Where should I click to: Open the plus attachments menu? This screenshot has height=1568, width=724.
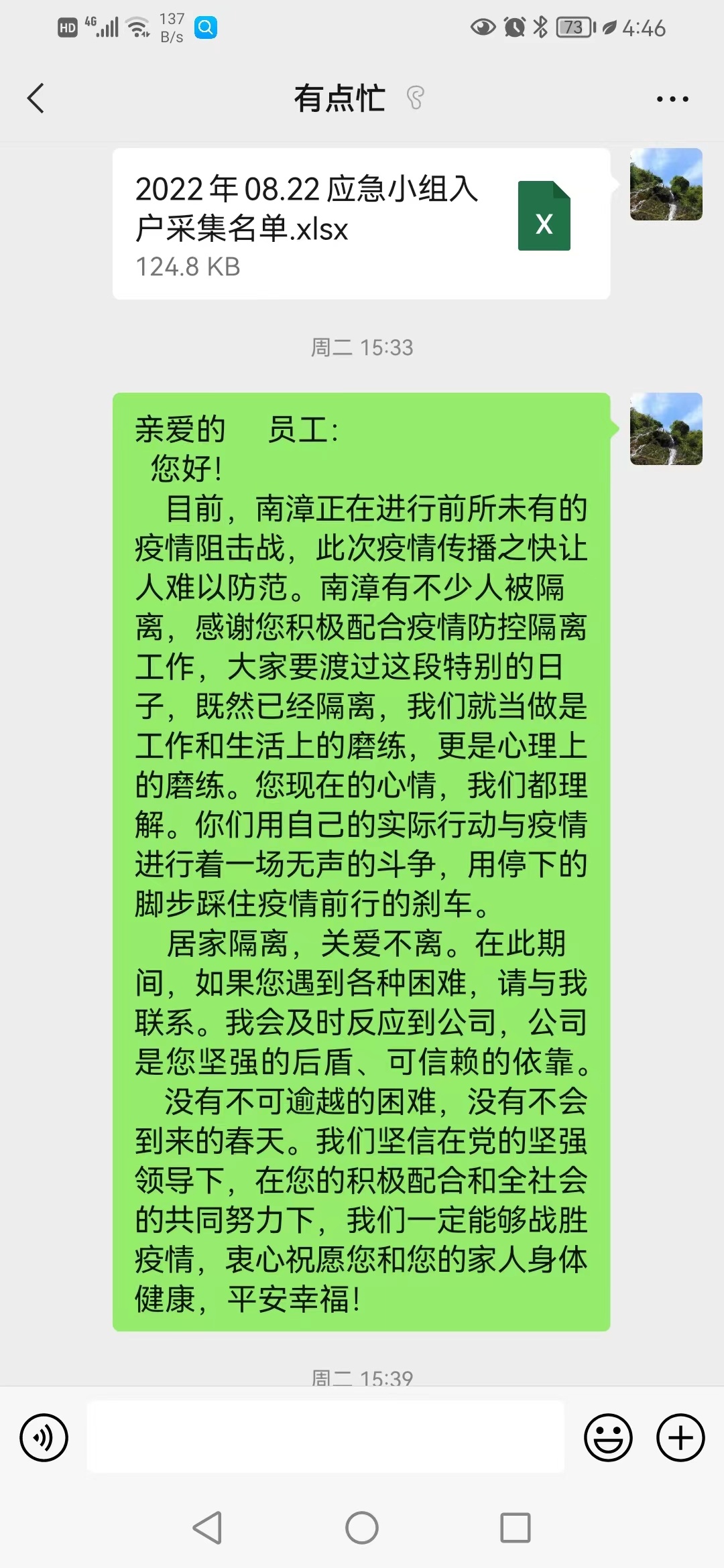click(680, 1438)
